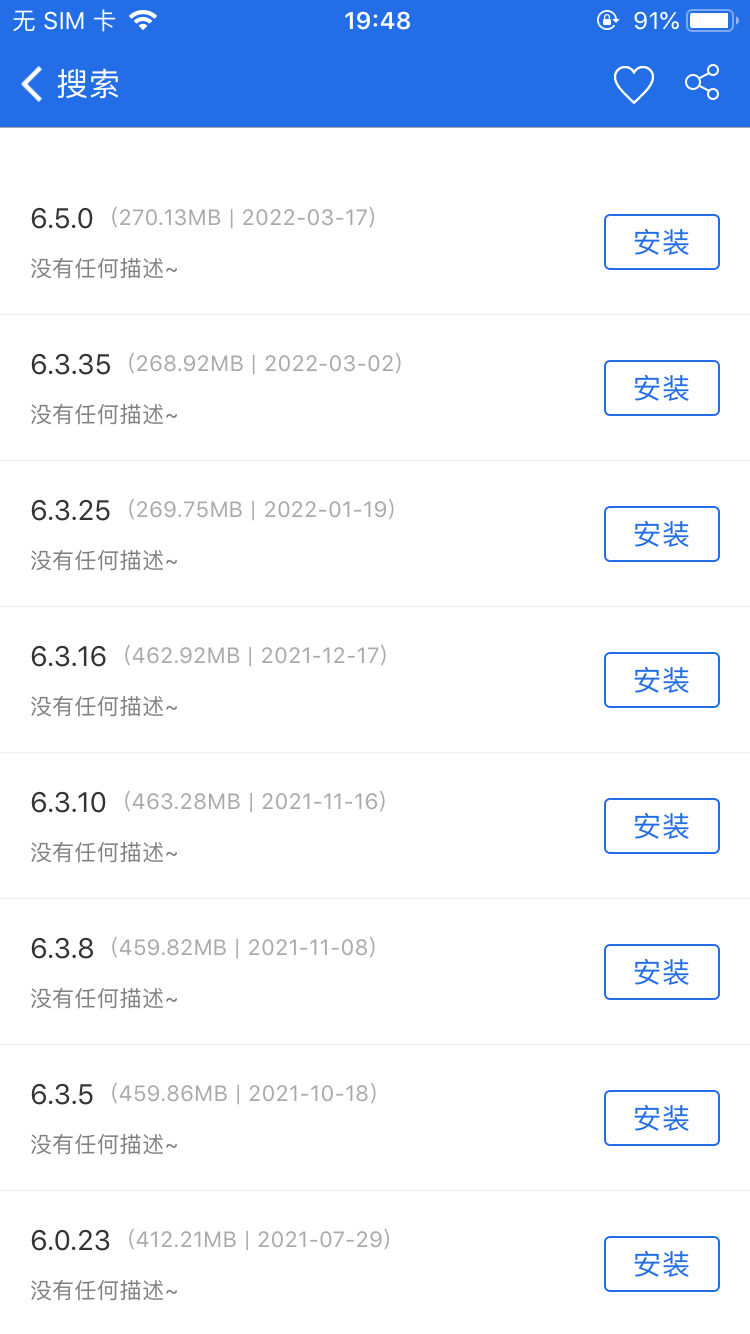Favorite this app with the heart icon
750x1334 pixels.
tap(633, 84)
